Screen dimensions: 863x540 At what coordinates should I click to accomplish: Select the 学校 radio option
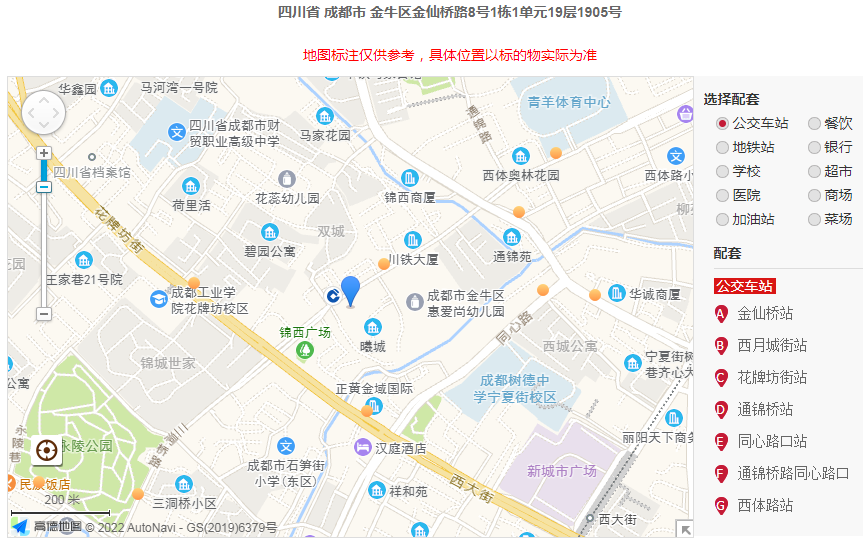pyautogui.click(x=723, y=171)
